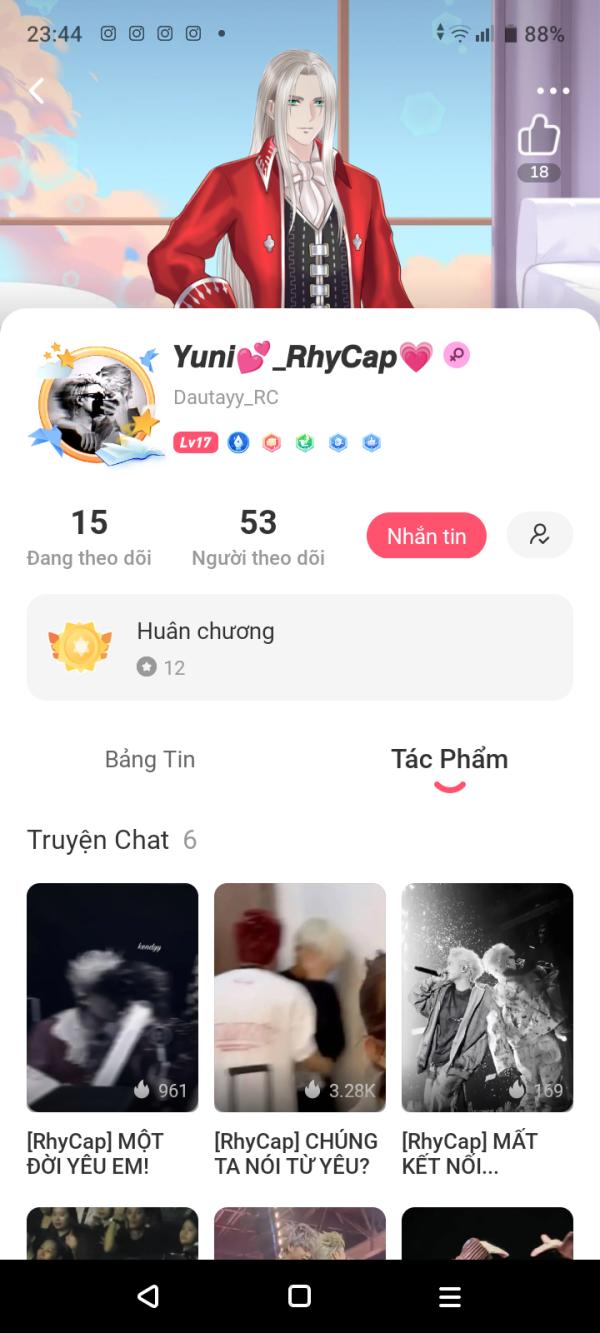The image size is (600, 1333).
Task: Tap the Nhắn tin message button
Action: pos(426,536)
